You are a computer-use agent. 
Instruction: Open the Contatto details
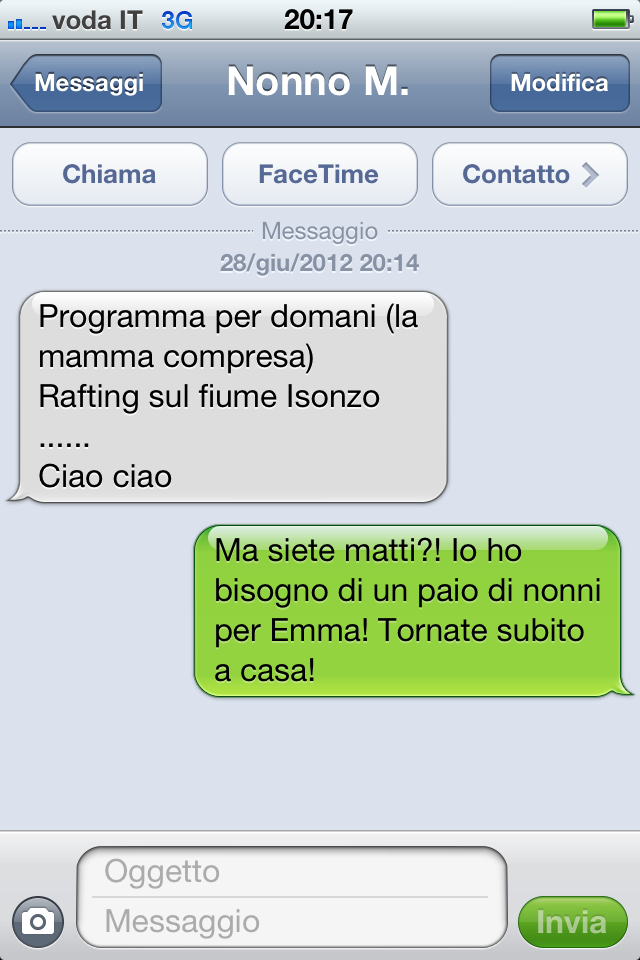(x=529, y=174)
